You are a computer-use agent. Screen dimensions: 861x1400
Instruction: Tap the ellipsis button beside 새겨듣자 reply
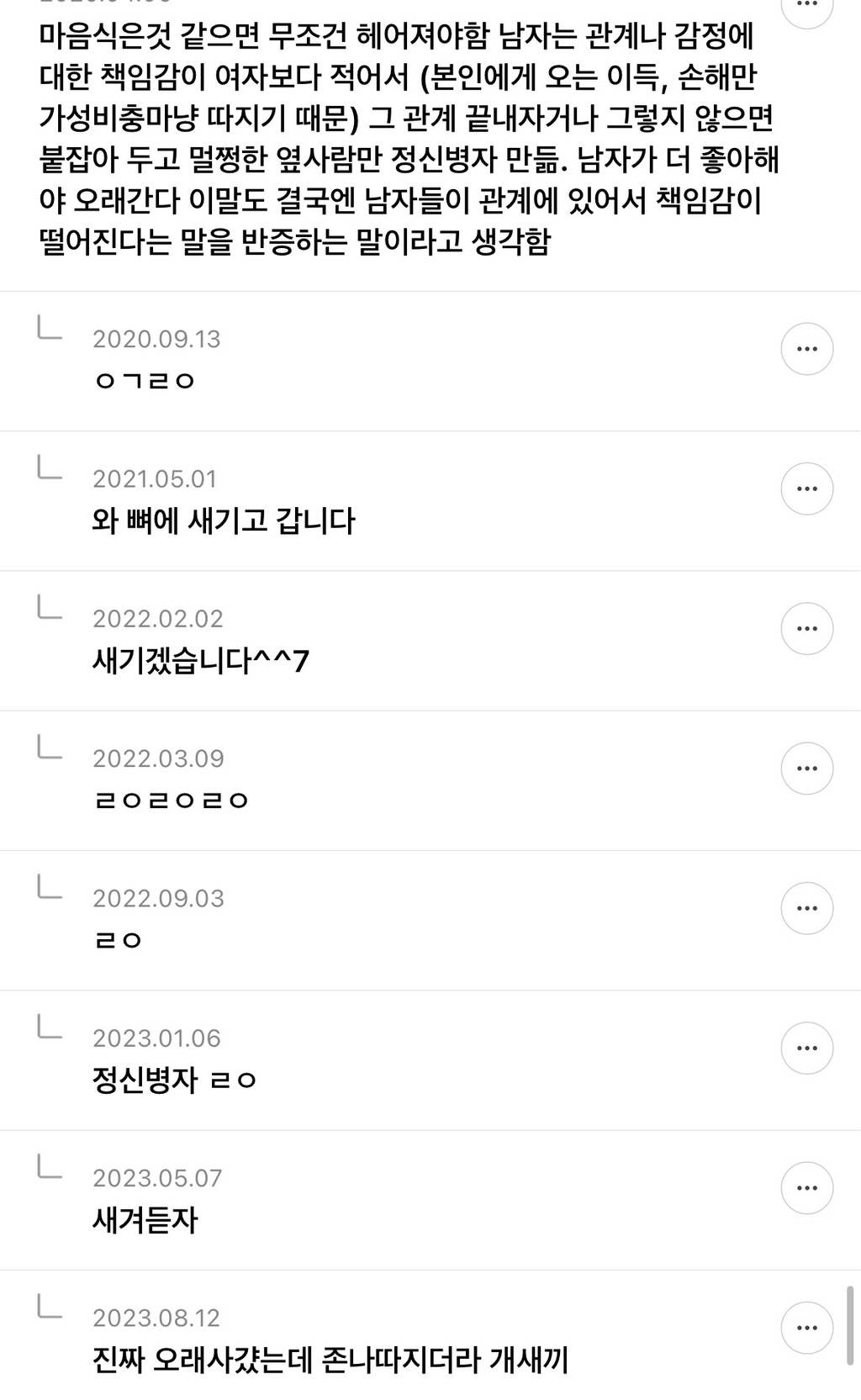tap(806, 1187)
